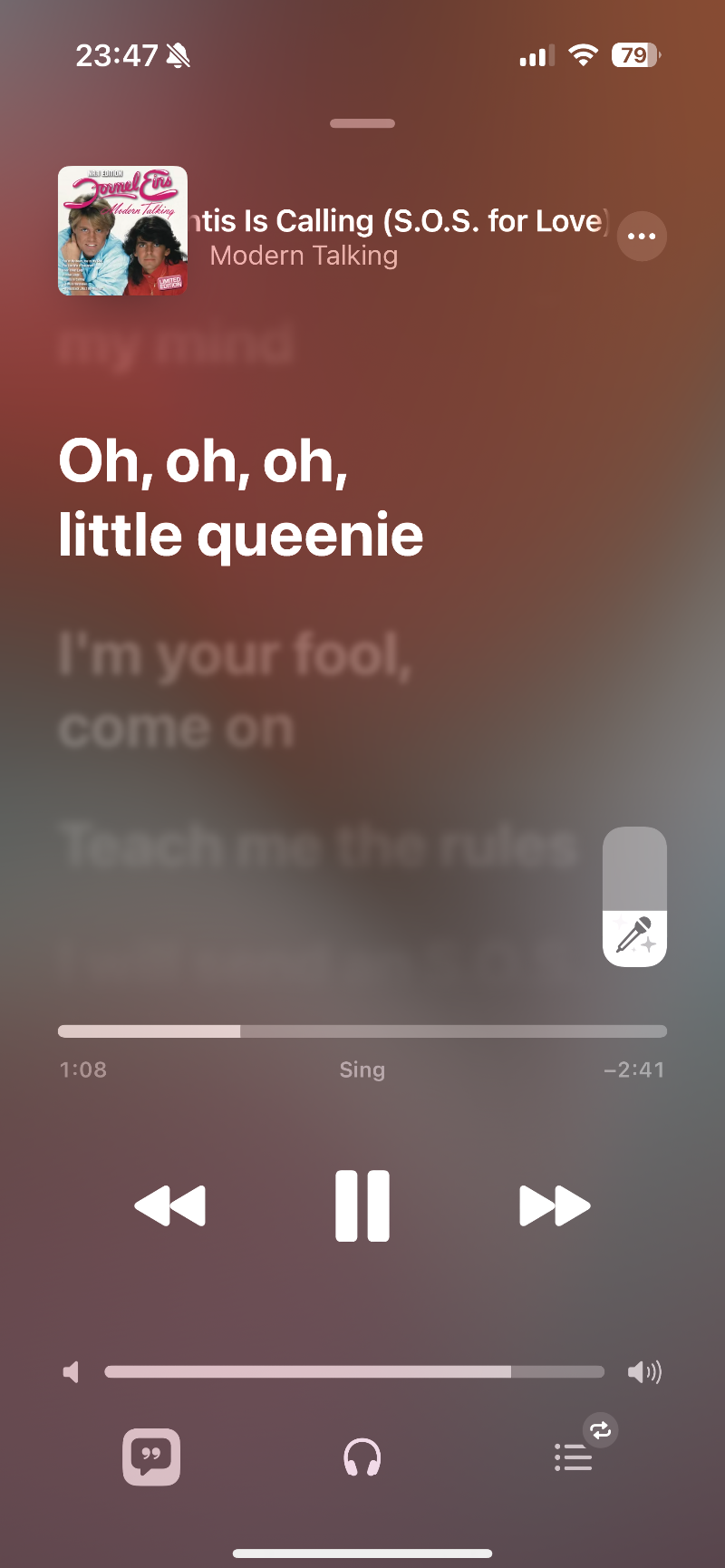Tap the volume slider bar
Screen dimensions: 725x1568
[354, 1372]
